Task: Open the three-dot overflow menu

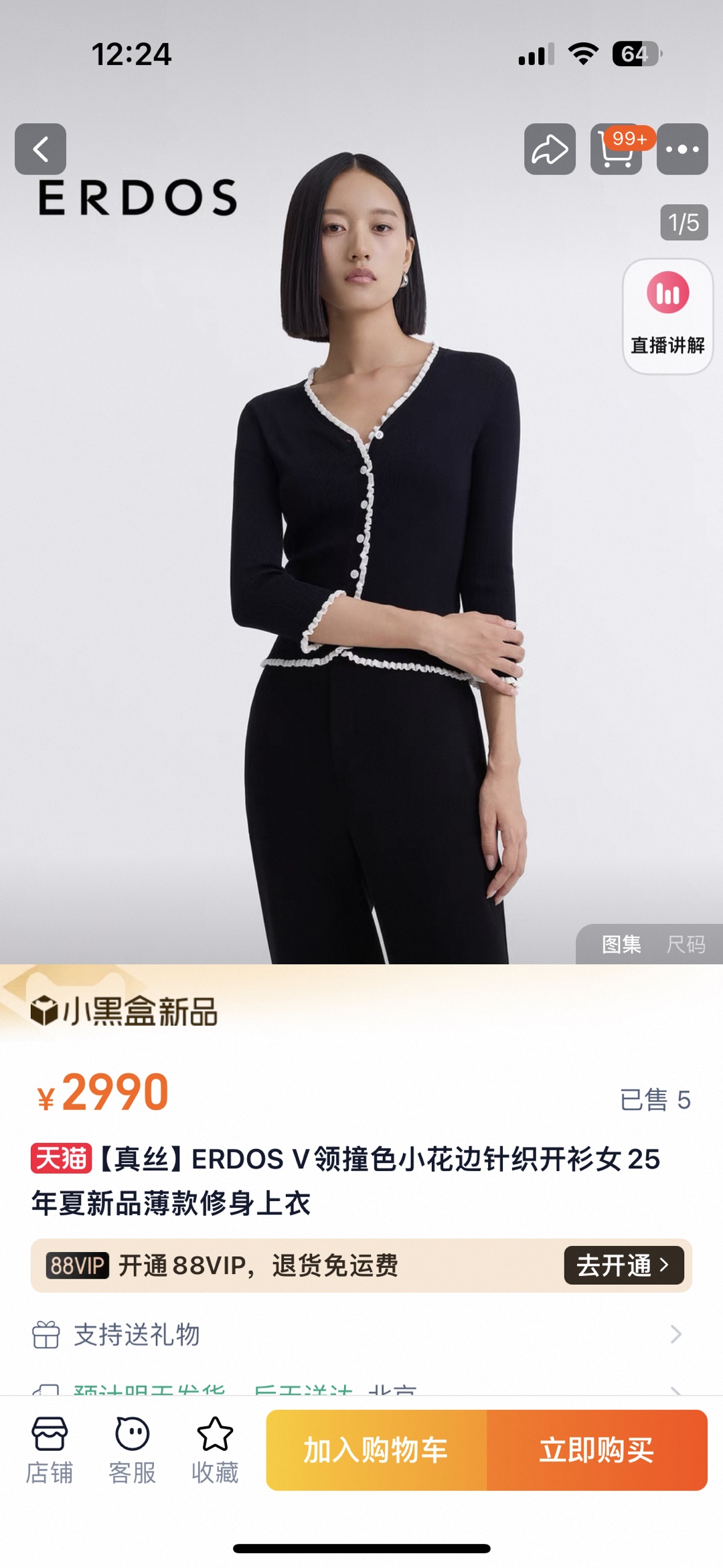Action: click(x=682, y=149)
